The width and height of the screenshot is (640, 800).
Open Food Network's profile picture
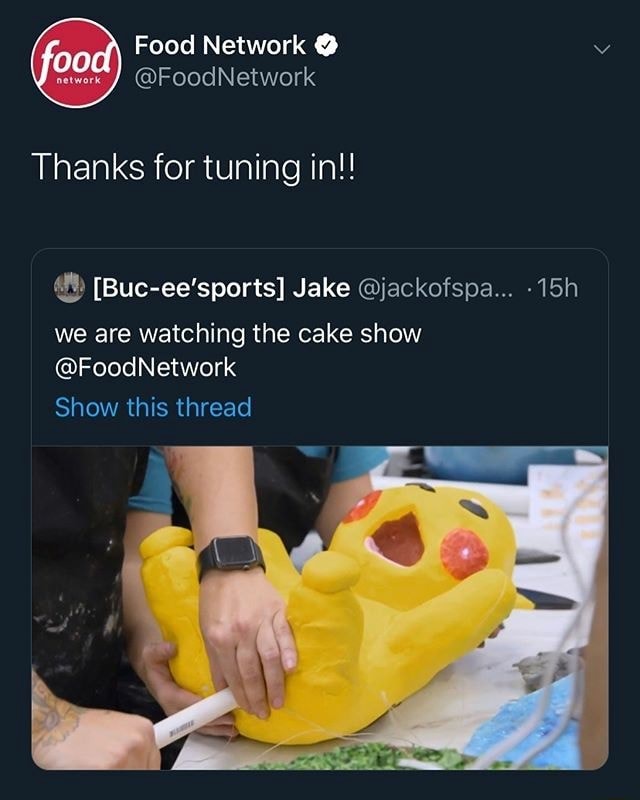76,62
